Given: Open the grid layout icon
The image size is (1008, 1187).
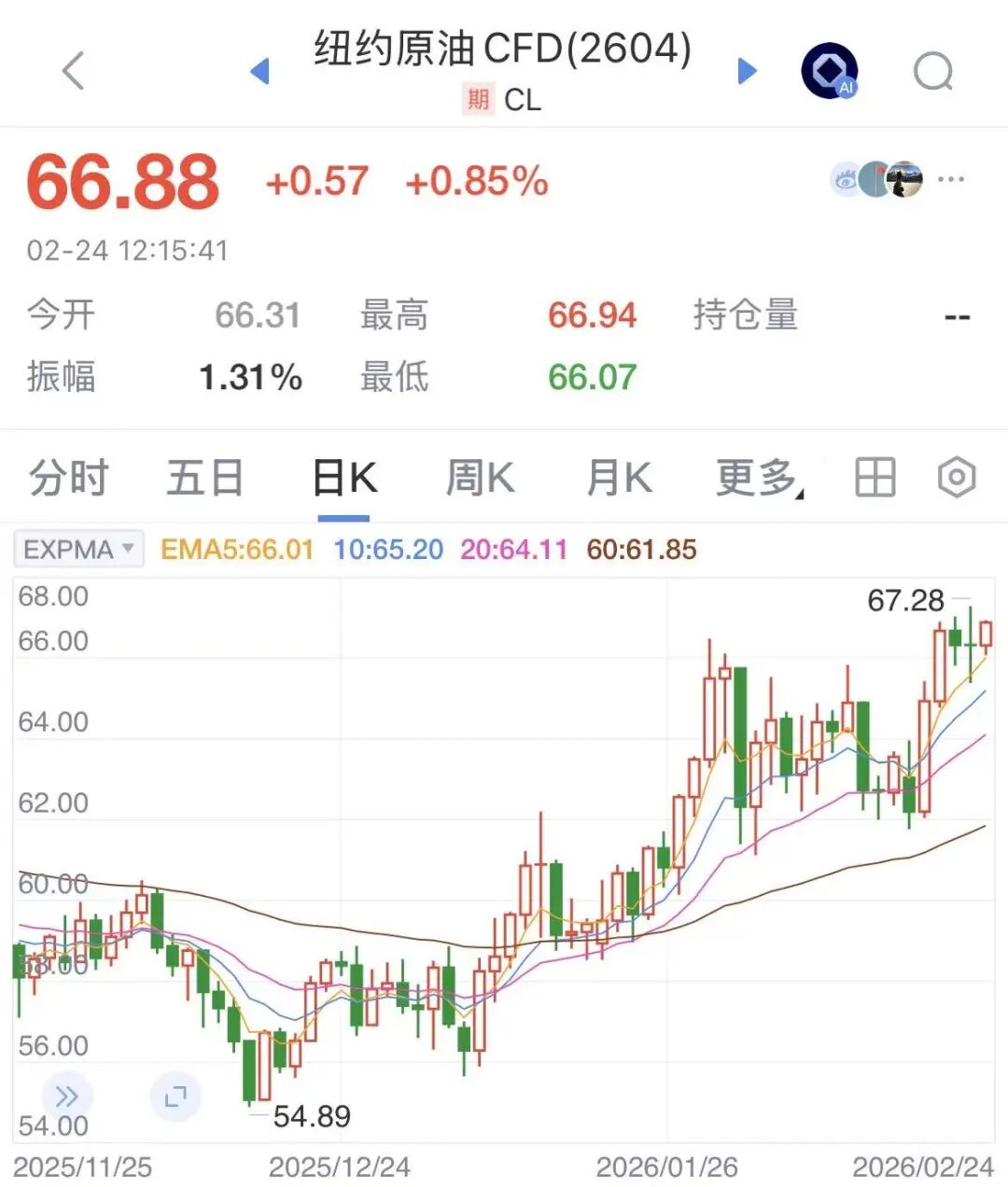Looking at the screenshot, I should pos(875,478).
